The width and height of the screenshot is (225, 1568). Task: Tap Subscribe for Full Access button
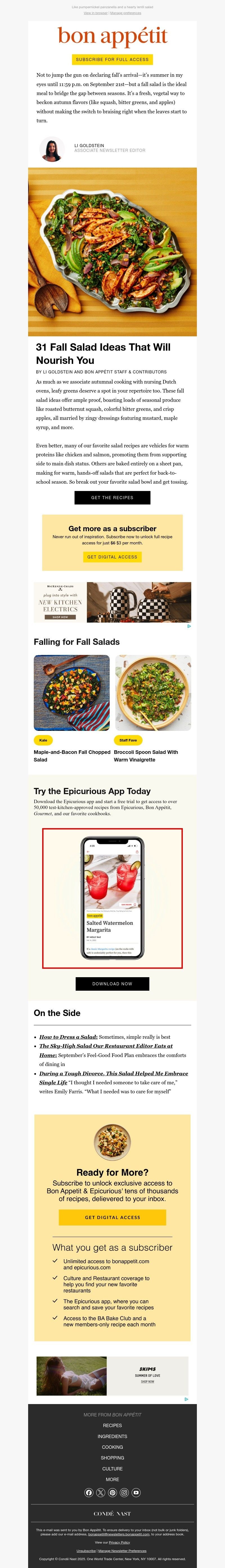(x=112, y=60)
